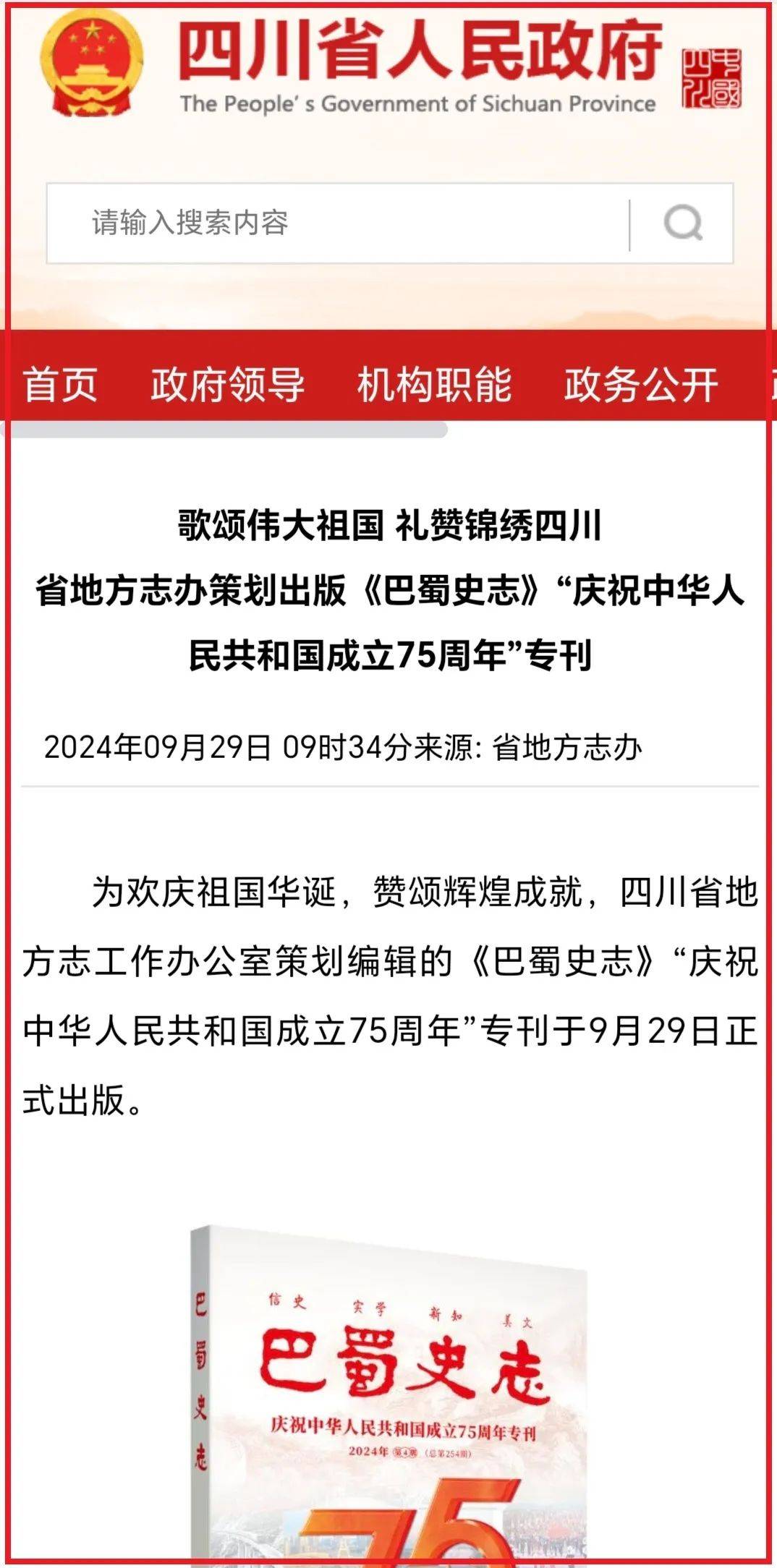Image resolution: width=777 pixels, height=1568 pixels.
Task: Open the 政府领导 section
Action: tap(227, 383)
